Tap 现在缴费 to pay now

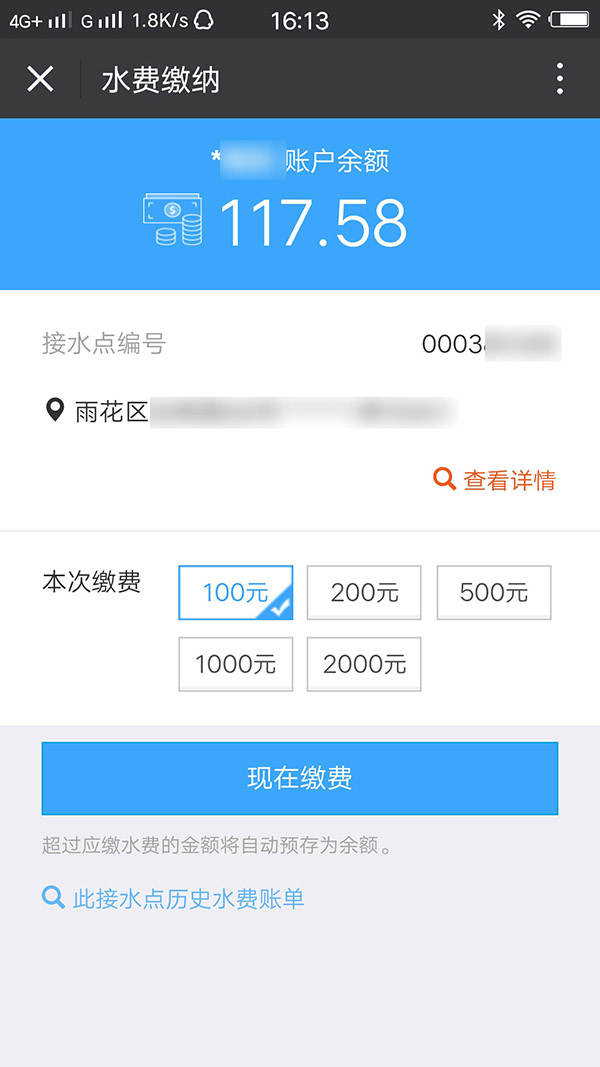(300, 779)
